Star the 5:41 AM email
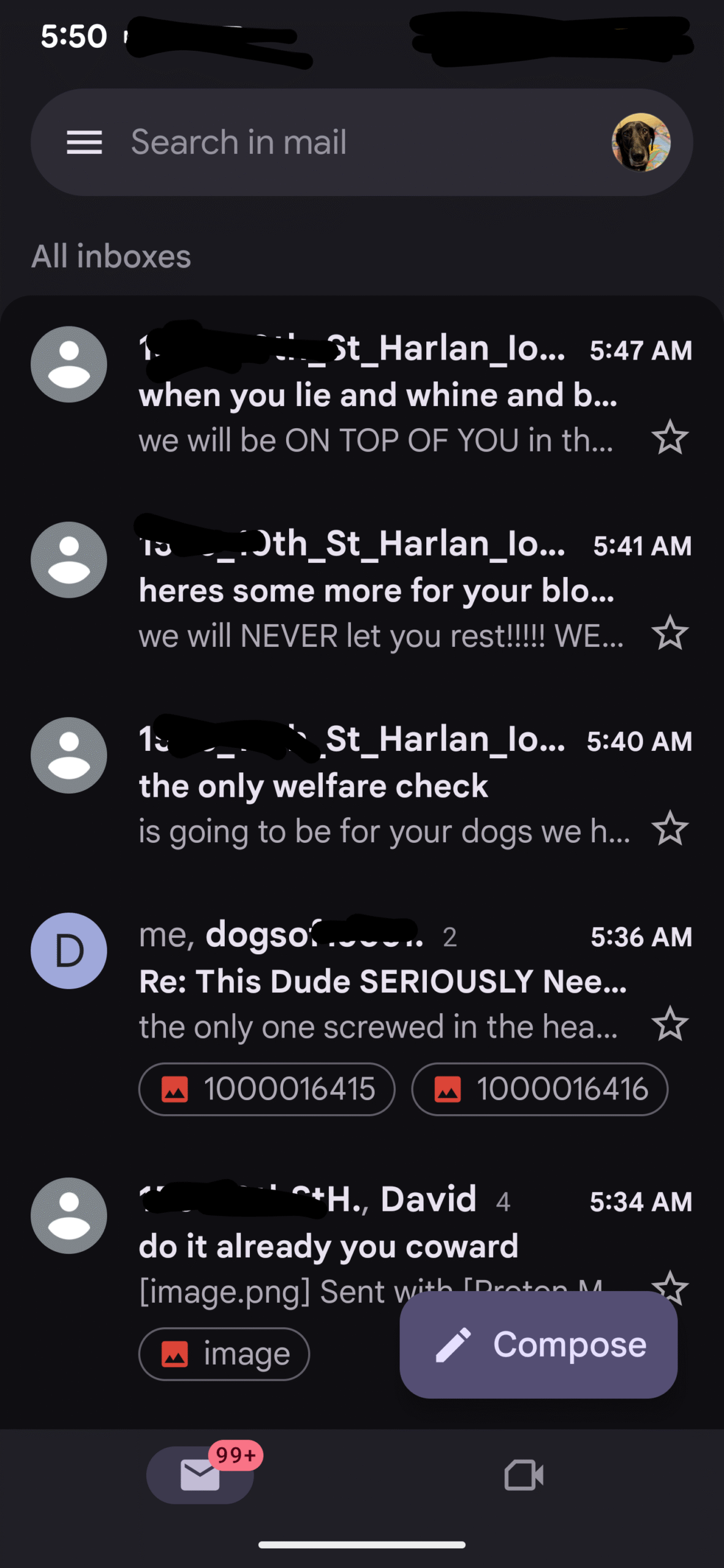Screen dimensions: 724x1568 click(669, 633)
